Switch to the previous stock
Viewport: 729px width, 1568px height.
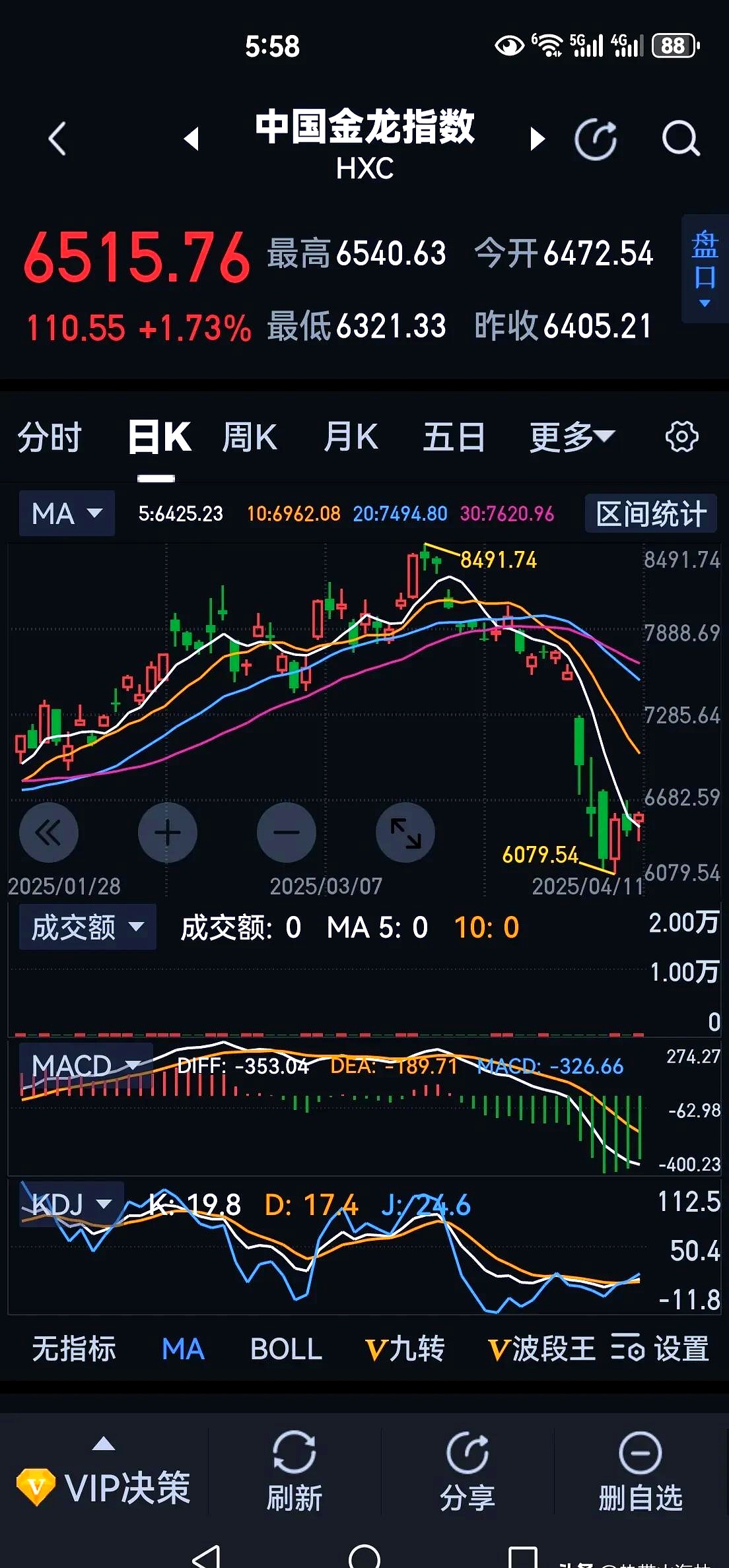pyautogui.click(x=191, y=139)
